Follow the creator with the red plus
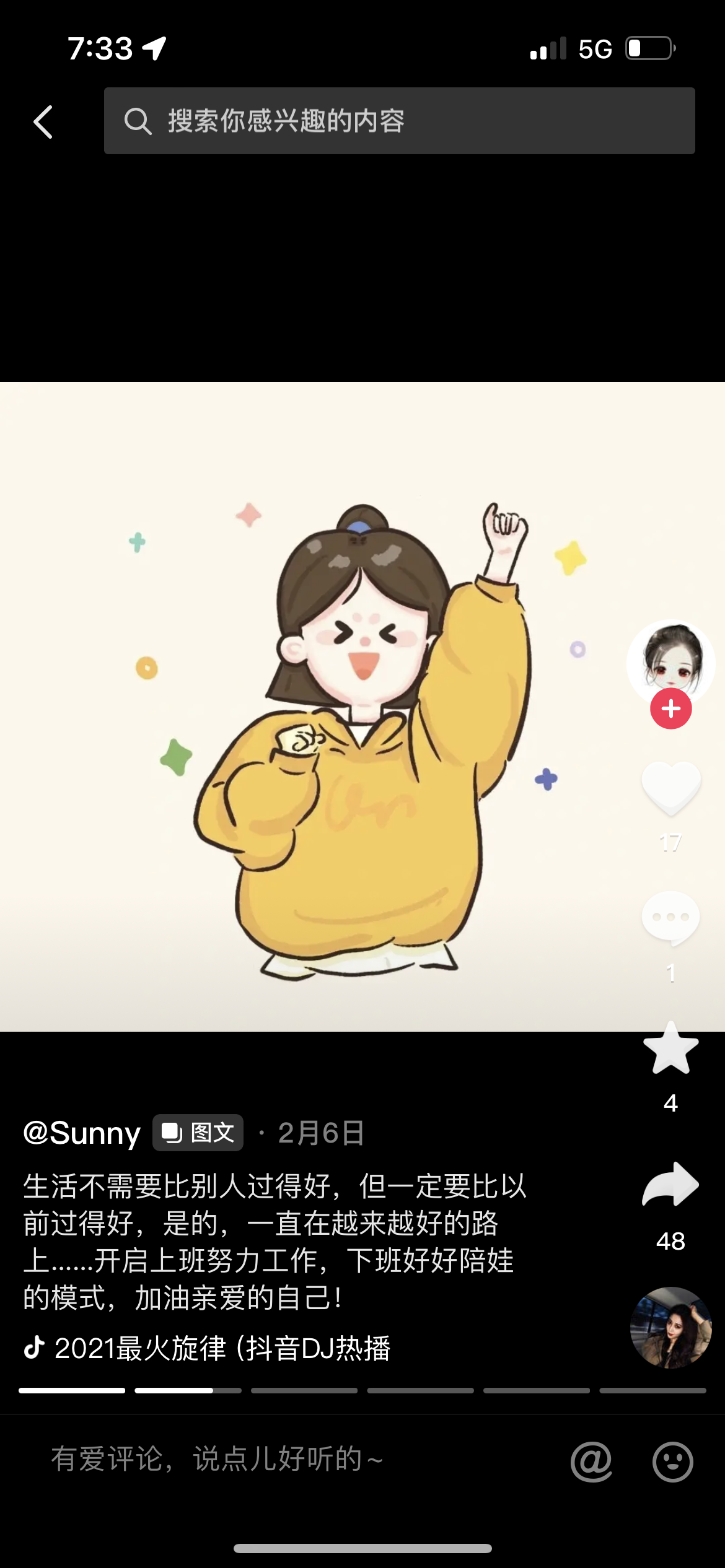Image resolution: width=725 pixels, height=1568 pixels. click(x=670, y=708)
